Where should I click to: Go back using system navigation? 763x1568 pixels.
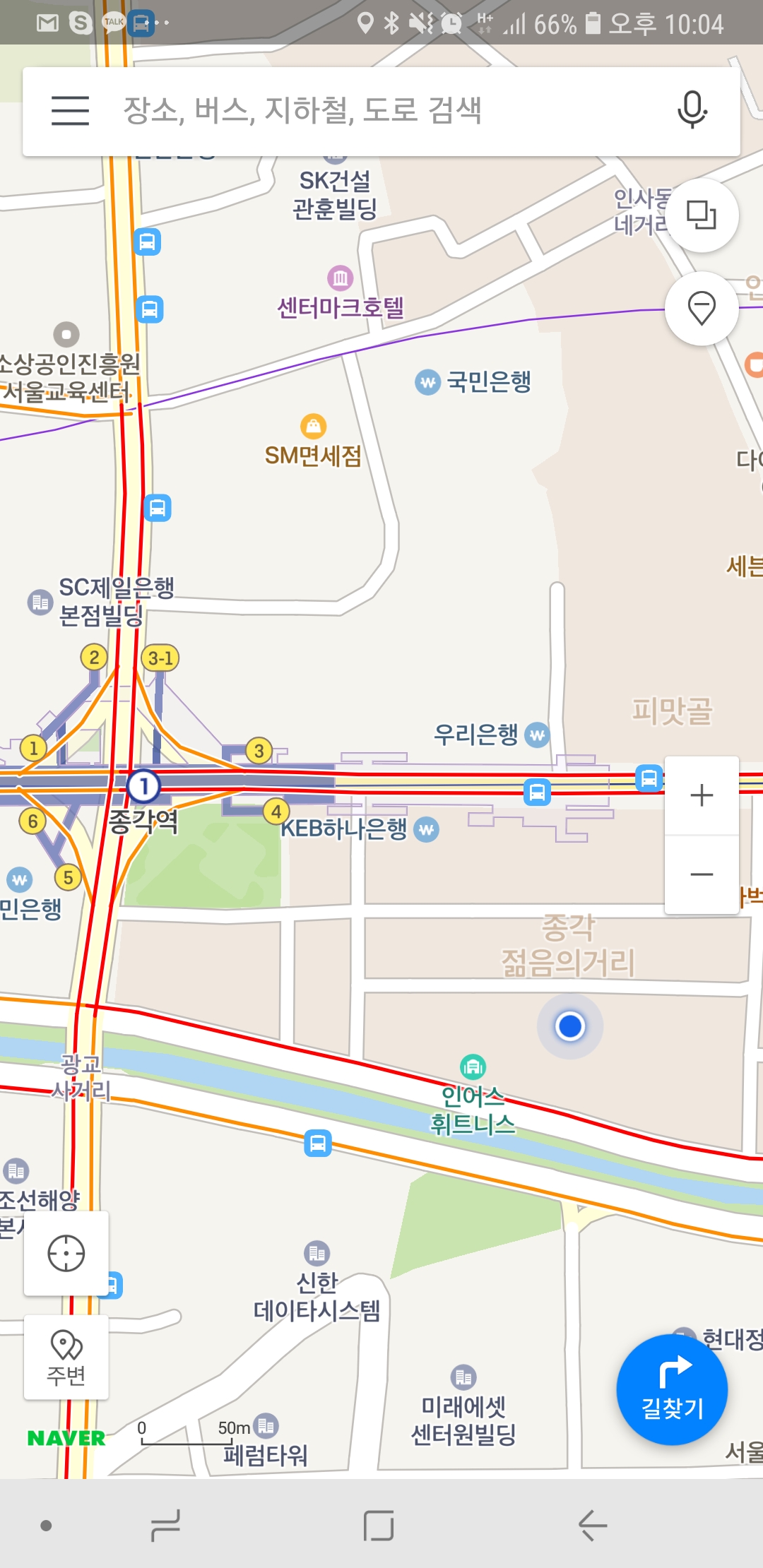592,1525
